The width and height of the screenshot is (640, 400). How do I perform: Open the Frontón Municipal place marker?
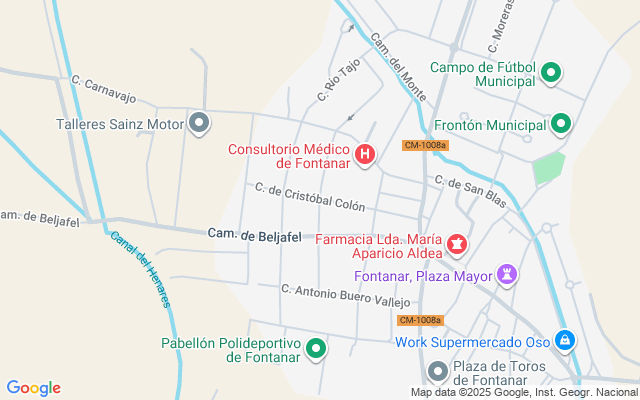(561, 124)
